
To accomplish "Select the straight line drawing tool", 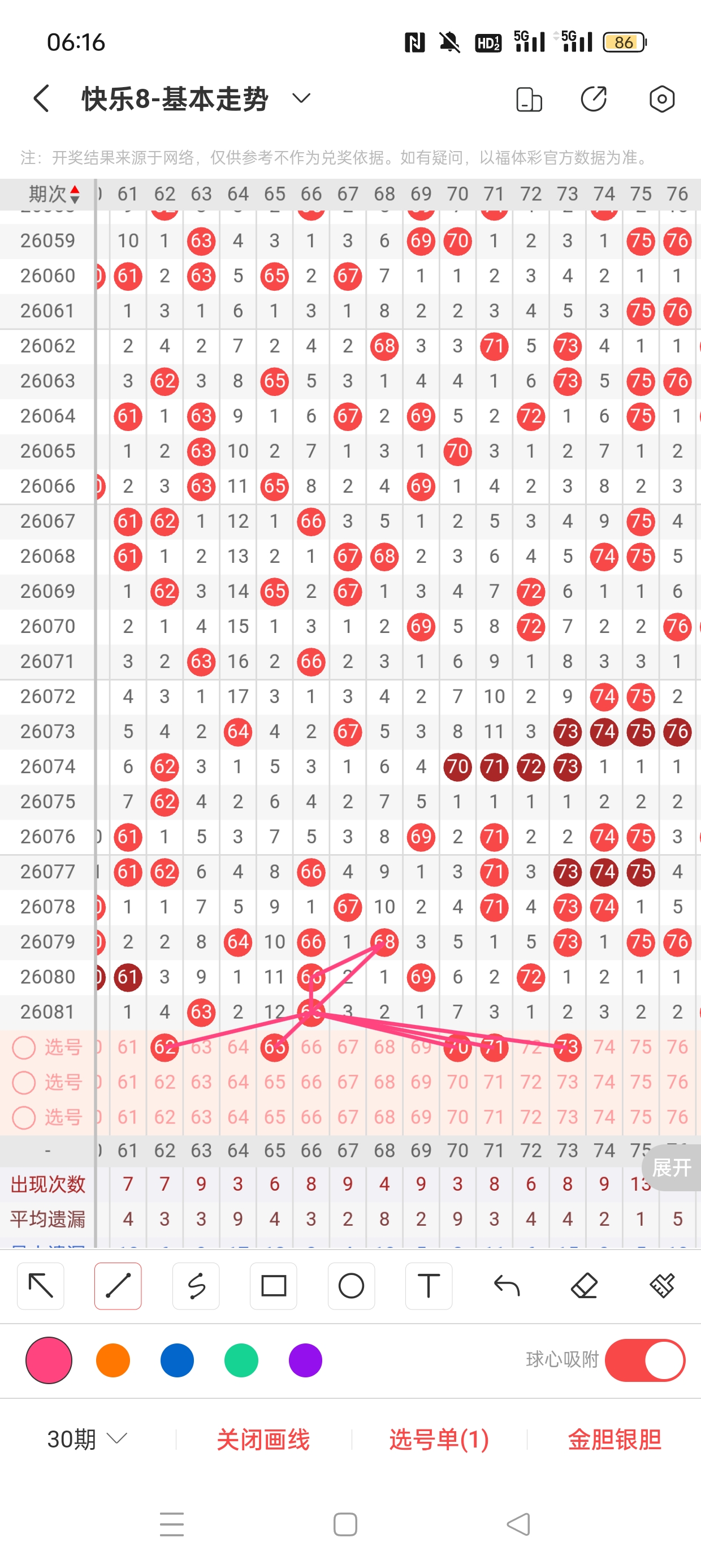I will tap(118, 1286).
